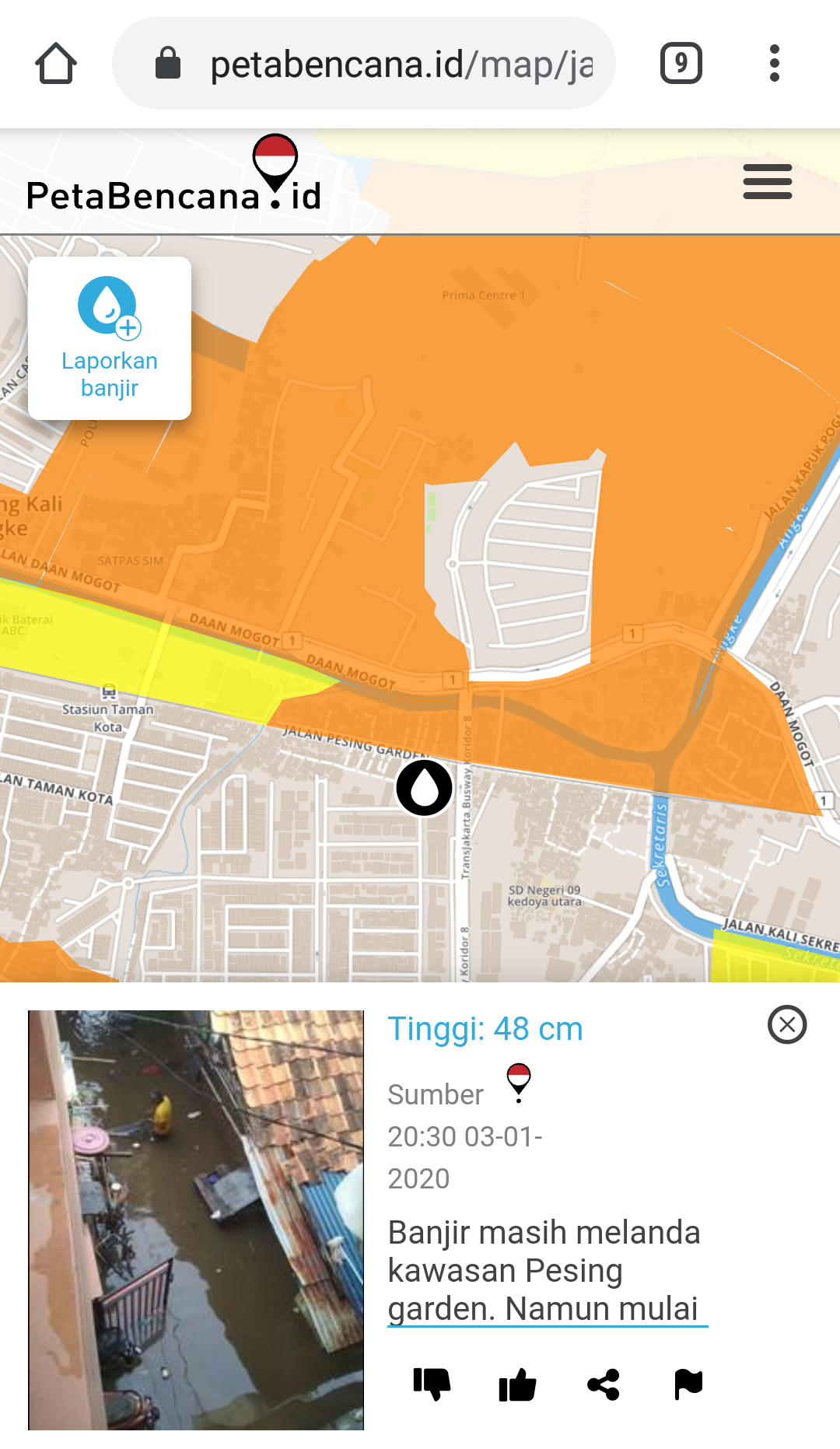The image size is (840, 1449).
Task: Expand the Banjir masih melanda description
Action: point(544,1270)
